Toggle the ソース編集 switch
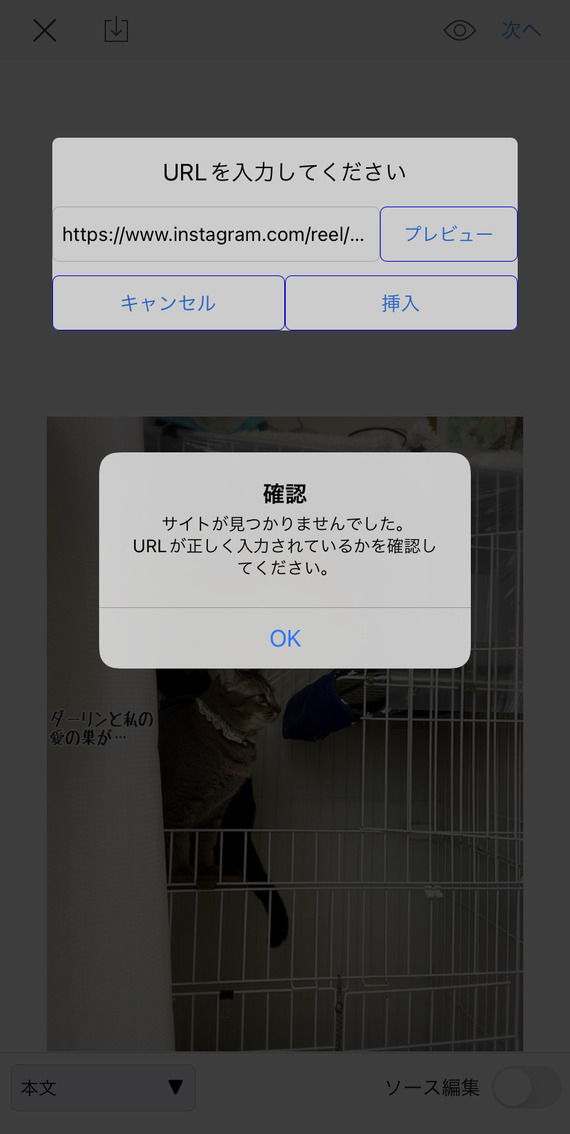The width and height of the screenshot is (570, 1134). 526,1088
